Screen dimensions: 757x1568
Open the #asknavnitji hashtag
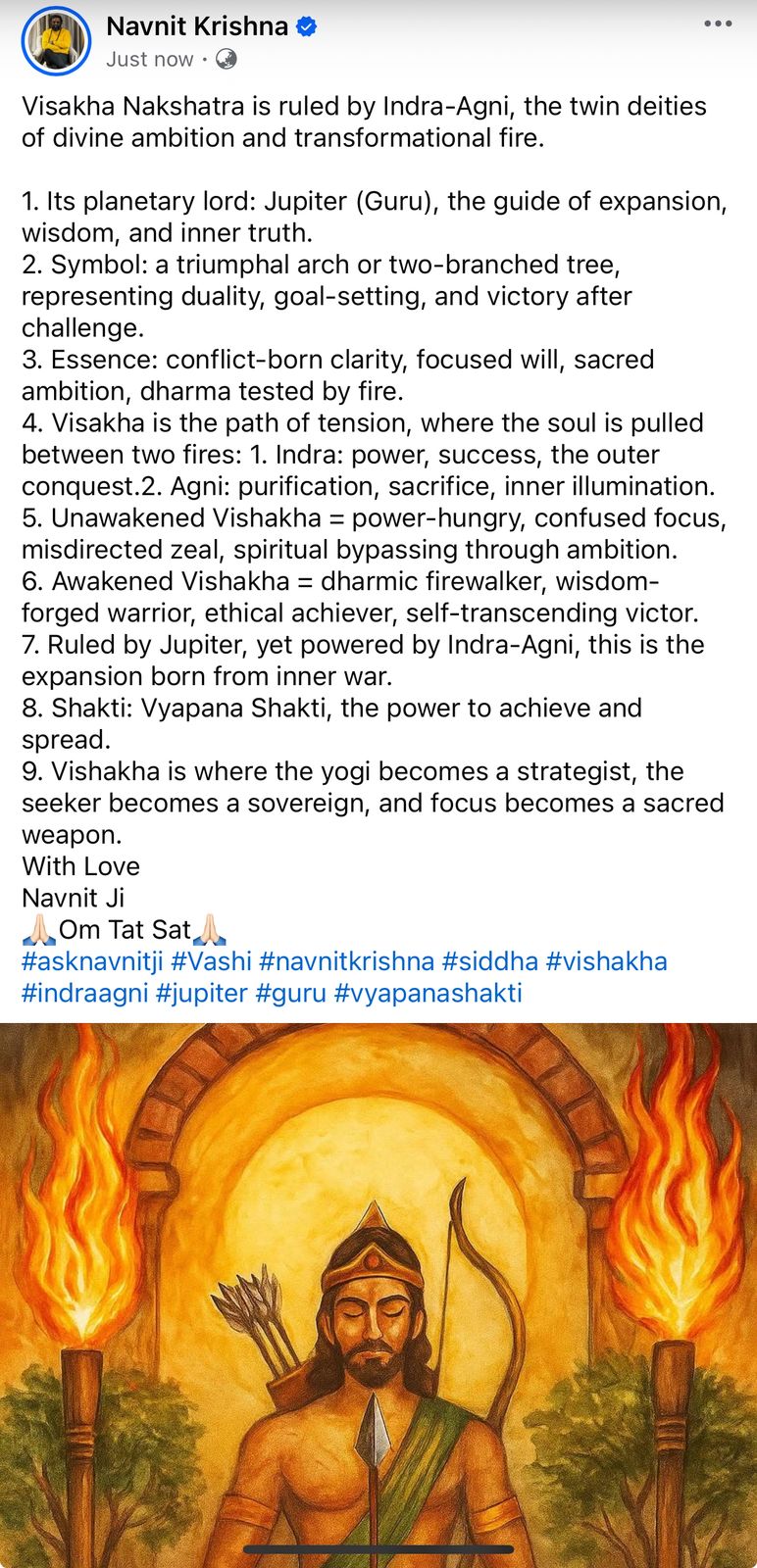tap(92, 961)
